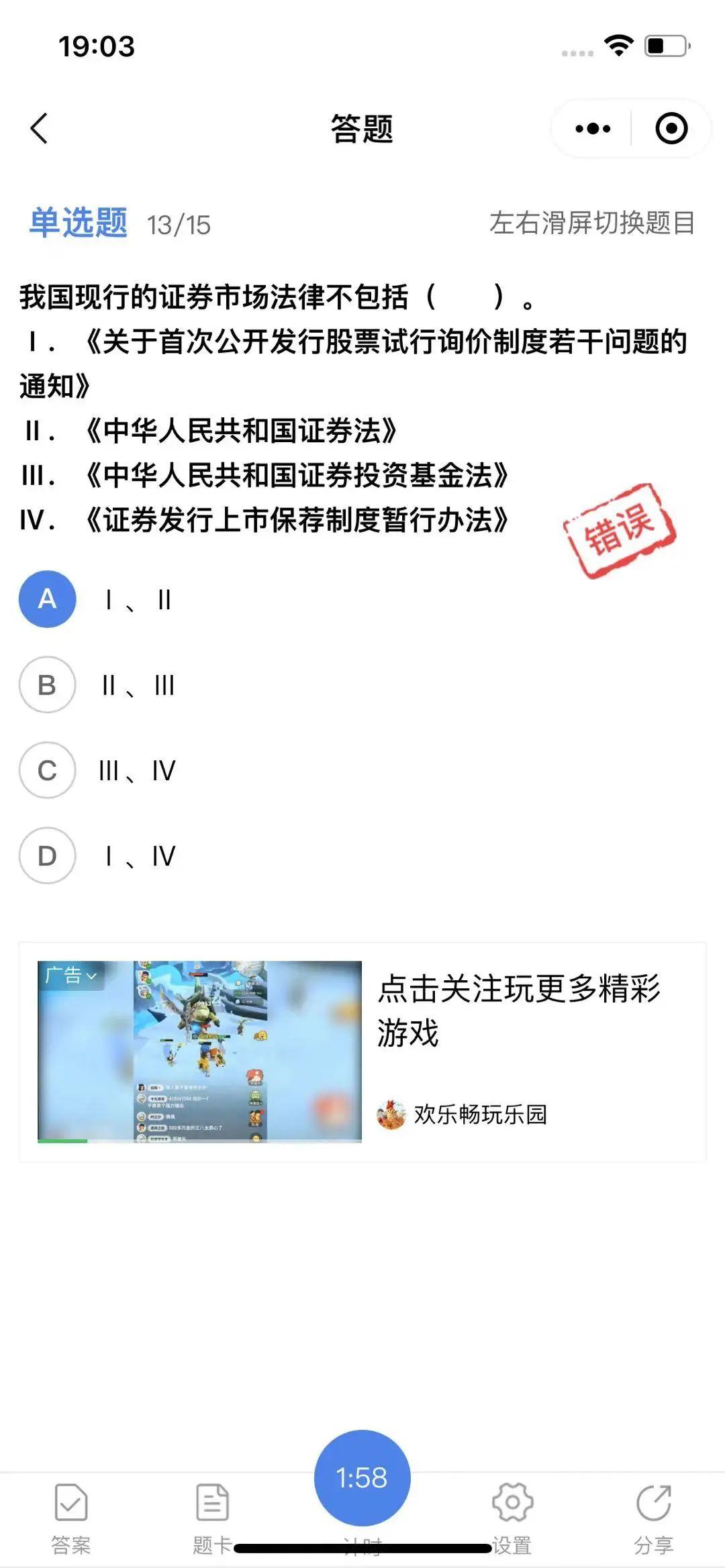
Task: Choose answer option B
Action: pyautogui.click(x=48, y=685)
